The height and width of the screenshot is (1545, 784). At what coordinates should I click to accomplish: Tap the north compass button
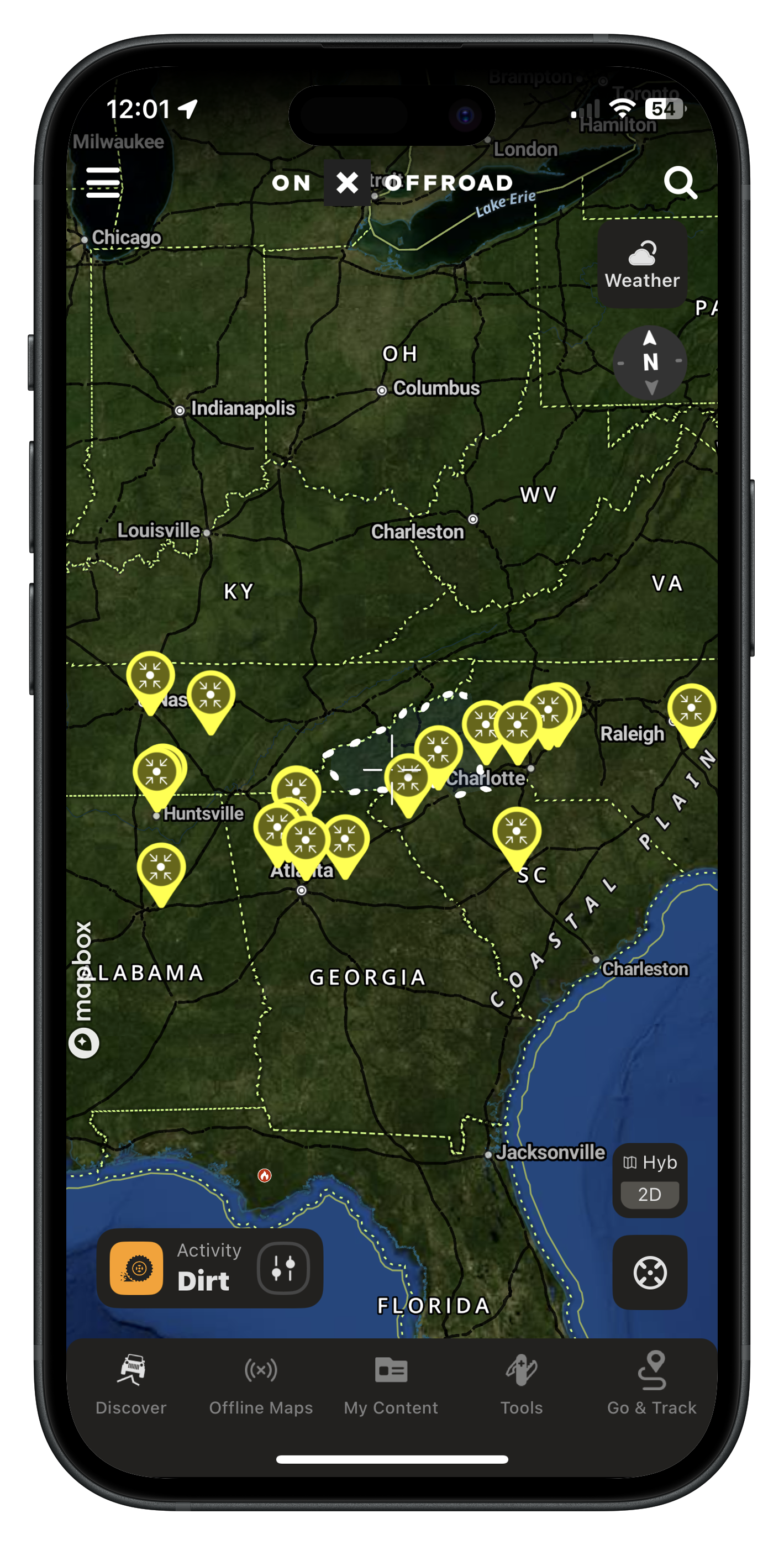click(650, 362)
